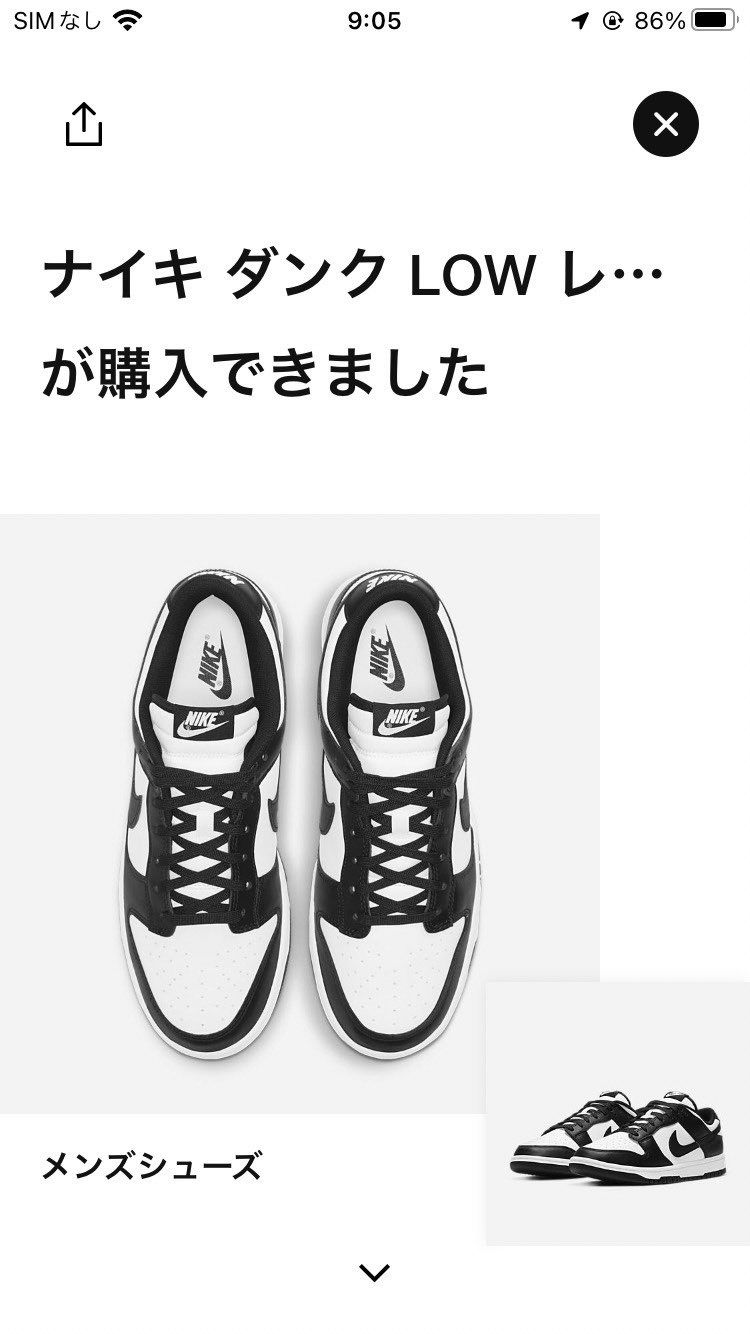View the side-angle shoe thumbnail

pos(617,1113)
